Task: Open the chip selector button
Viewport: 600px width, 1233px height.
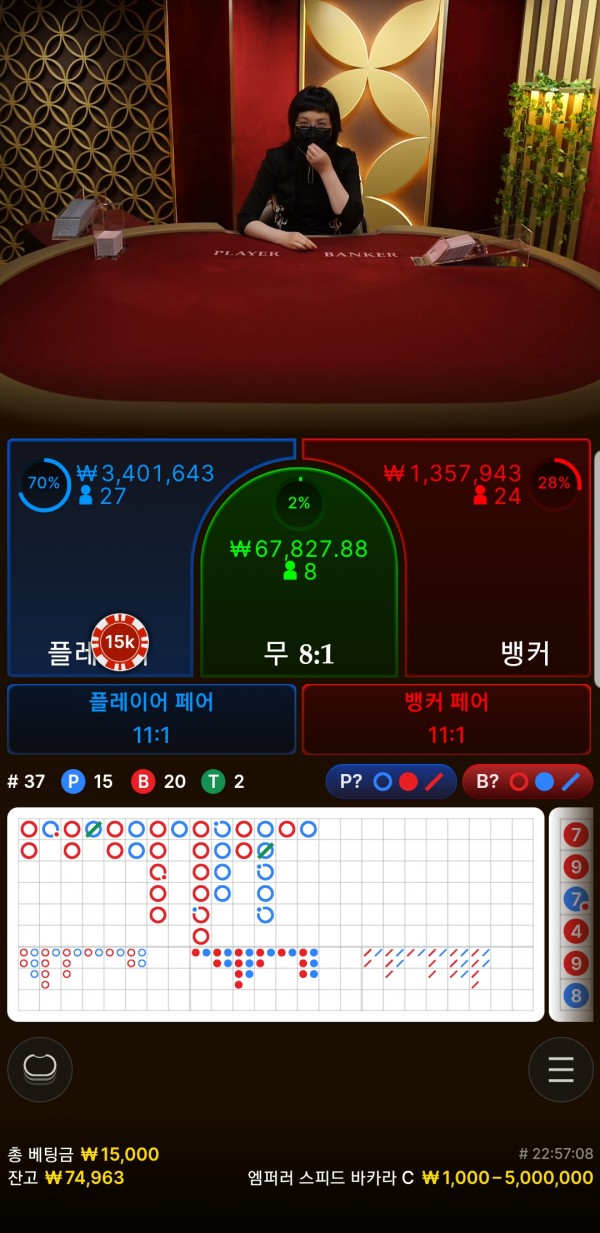Action: click(40, 1069)
